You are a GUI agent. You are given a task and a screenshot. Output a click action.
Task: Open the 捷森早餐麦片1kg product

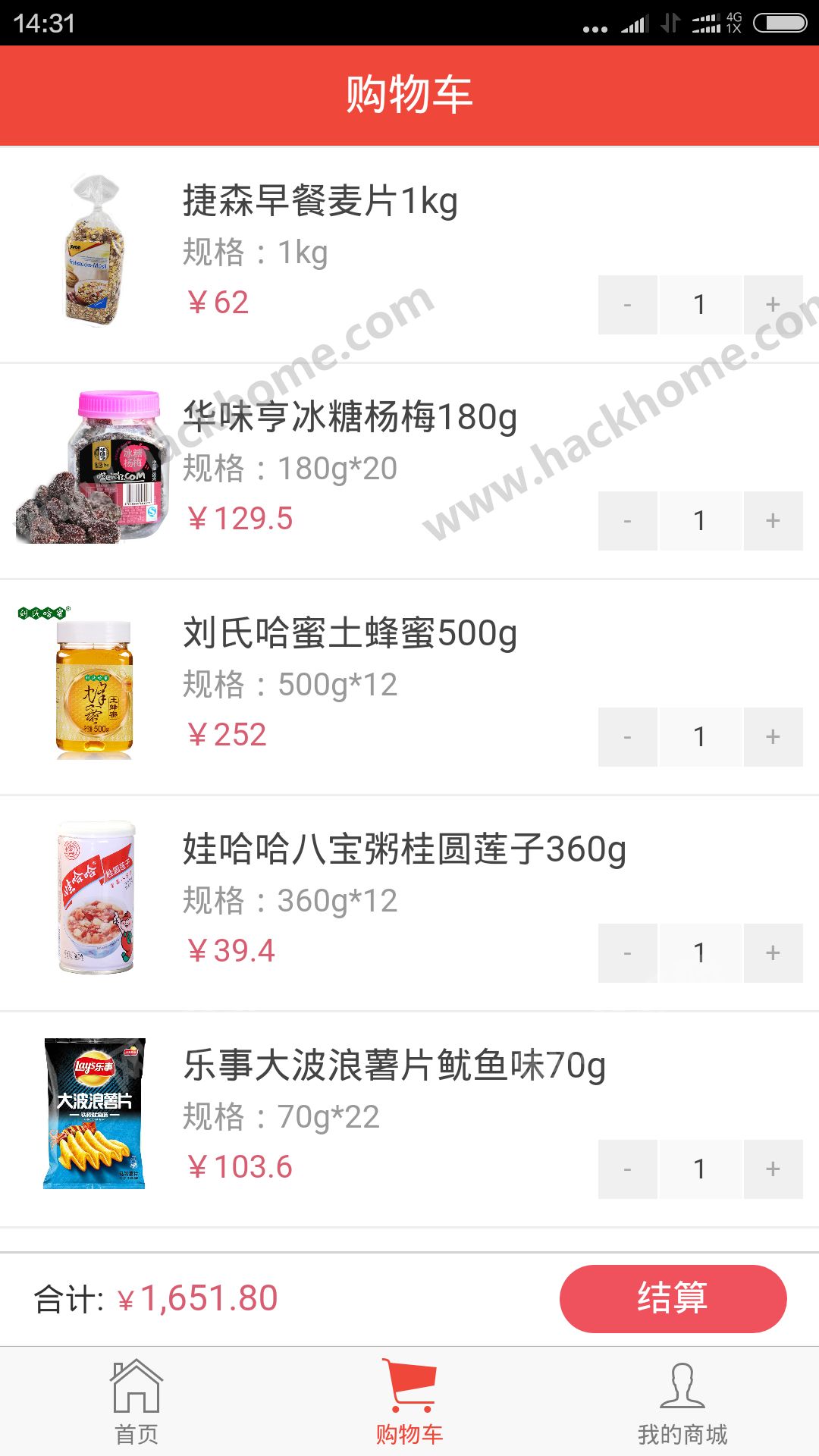click(320, 202)
